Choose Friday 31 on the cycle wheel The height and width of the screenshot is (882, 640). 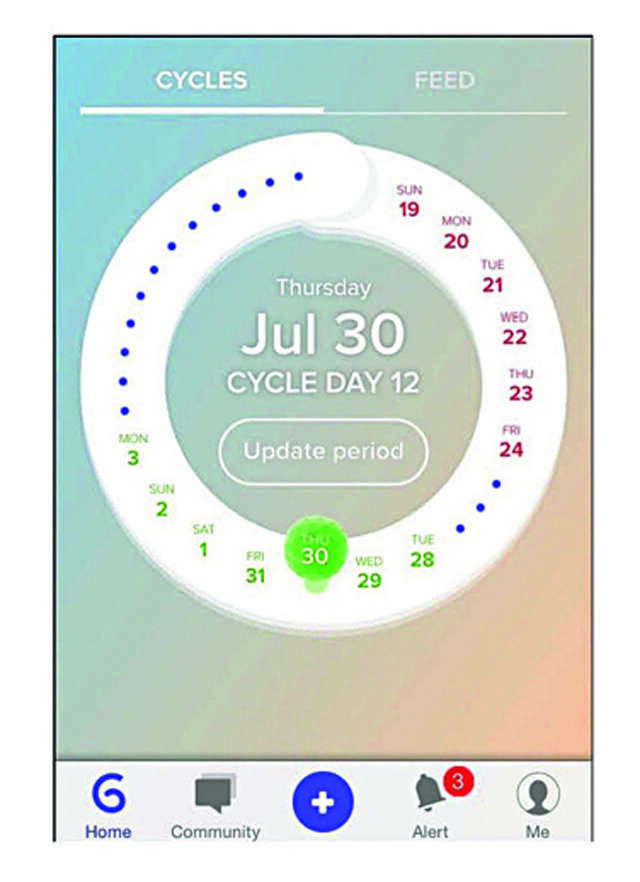[255, 568]
